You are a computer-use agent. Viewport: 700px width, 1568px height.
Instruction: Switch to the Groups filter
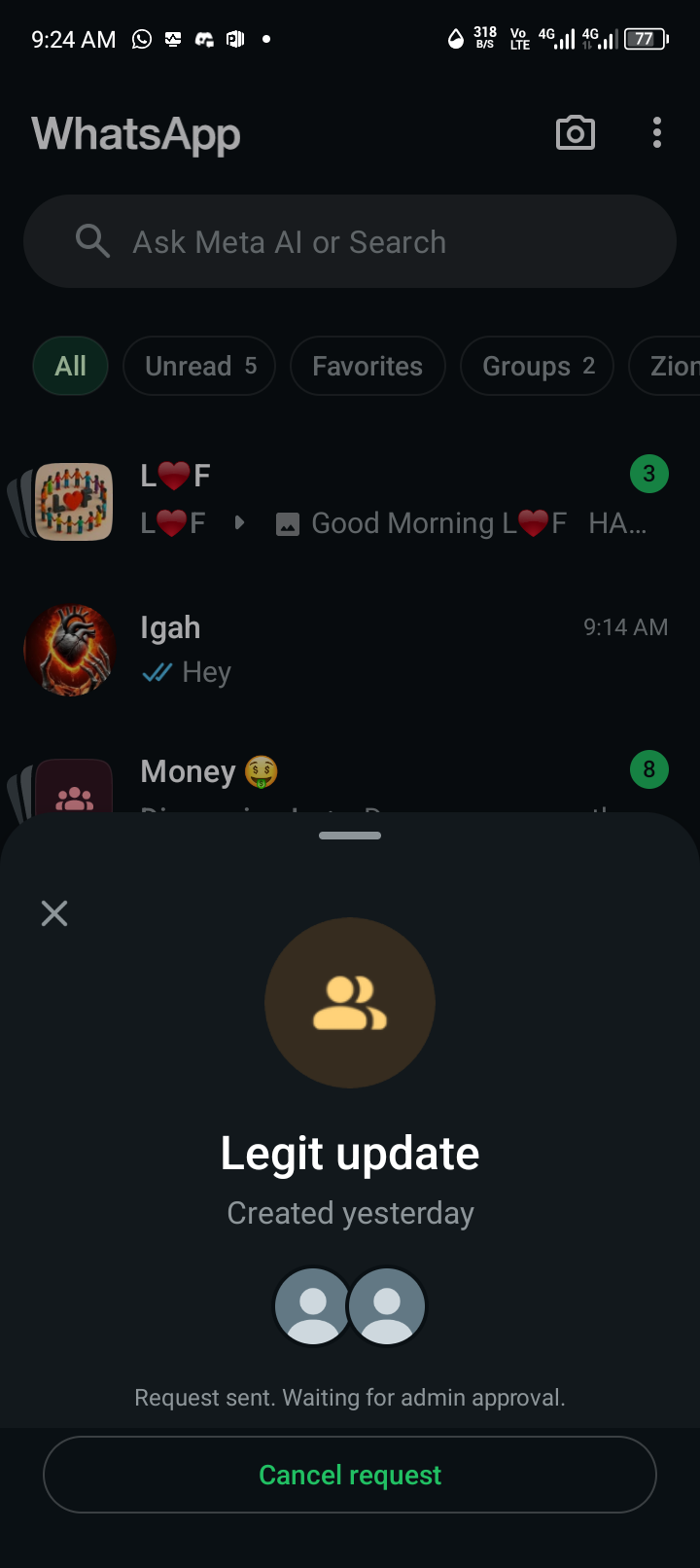(x=537, y=366)
